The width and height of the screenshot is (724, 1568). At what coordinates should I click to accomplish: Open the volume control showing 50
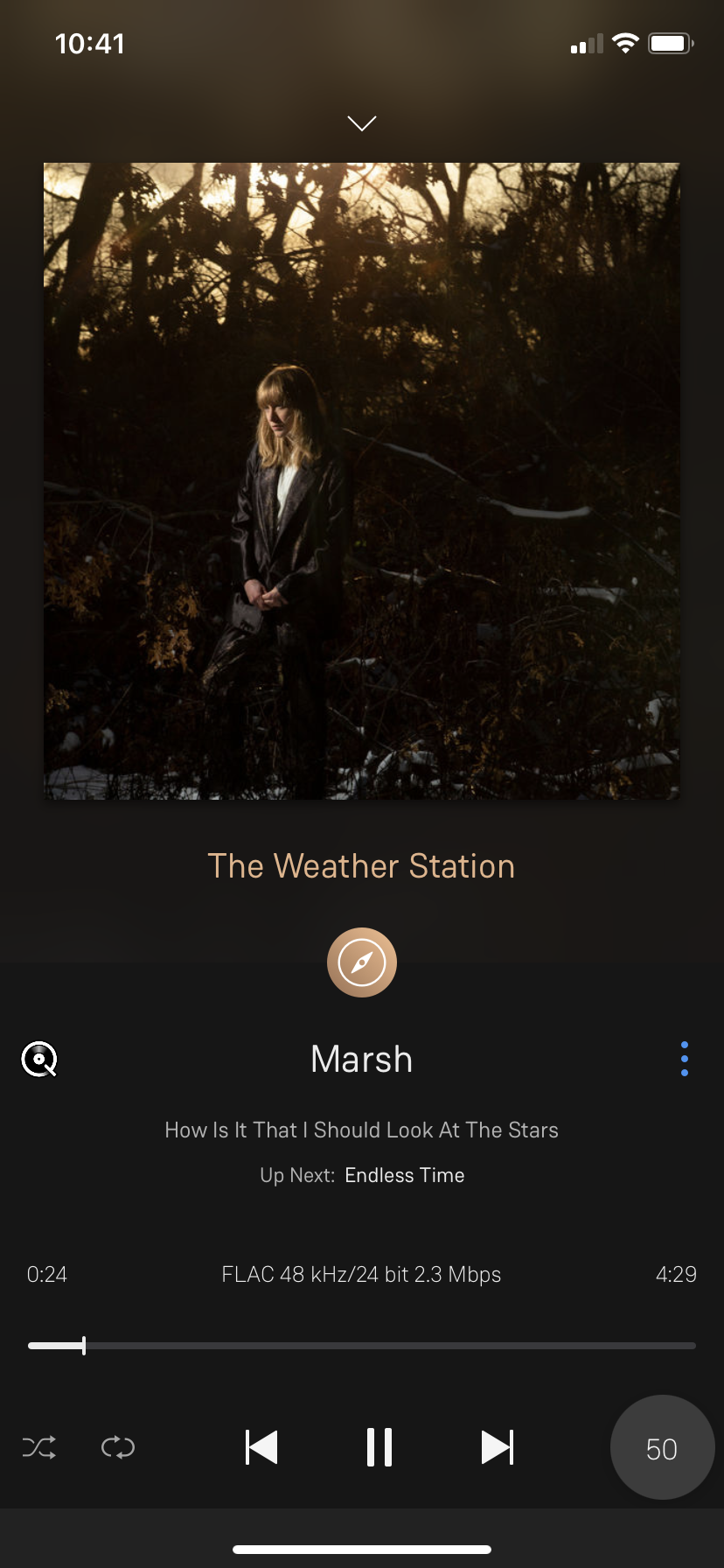662,1448
